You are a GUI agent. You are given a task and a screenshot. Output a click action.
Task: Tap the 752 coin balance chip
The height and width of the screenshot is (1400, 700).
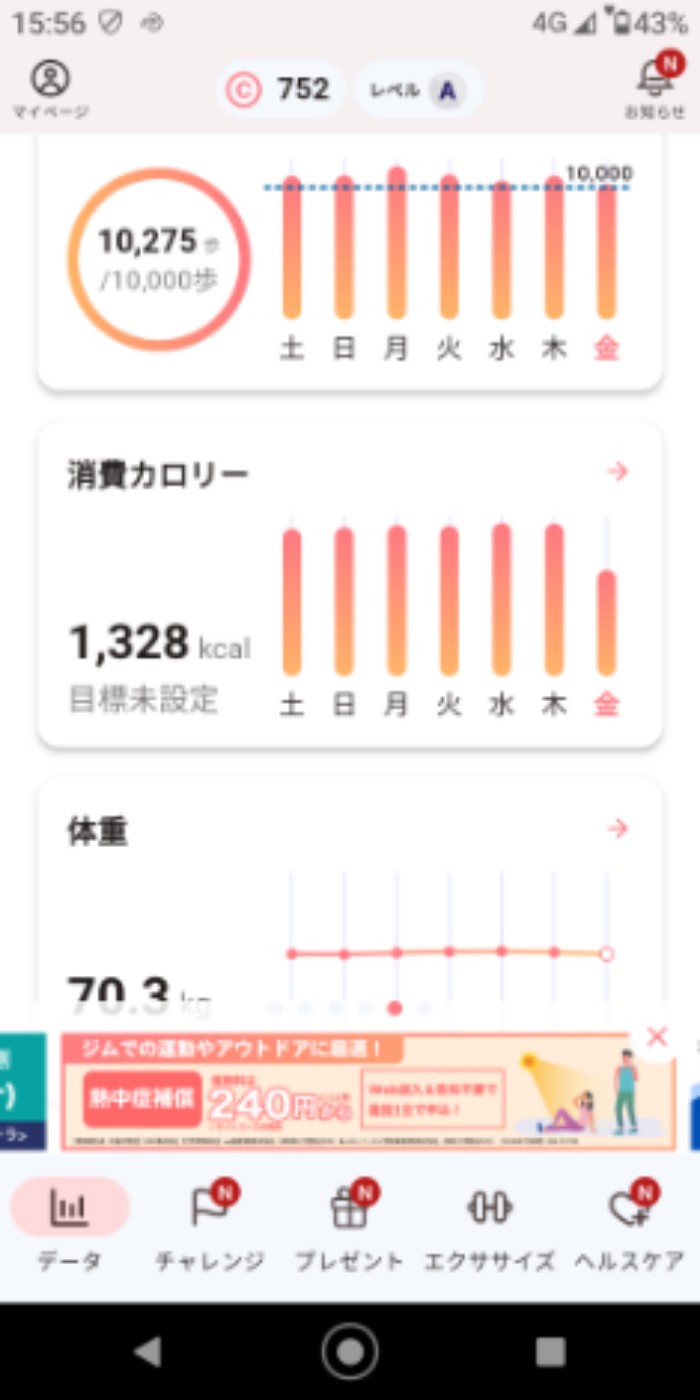[281, 90]
